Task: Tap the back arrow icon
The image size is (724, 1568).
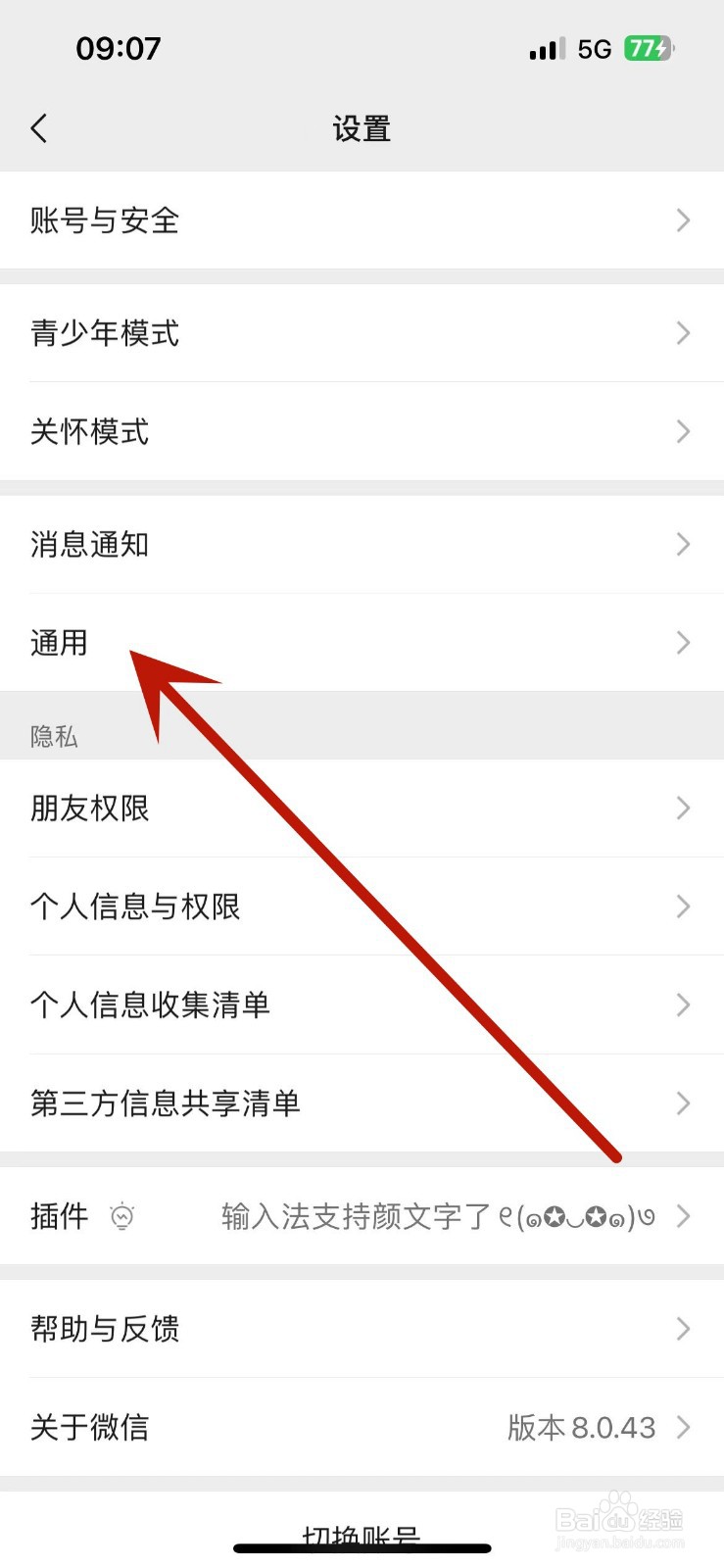Action: 39,128
